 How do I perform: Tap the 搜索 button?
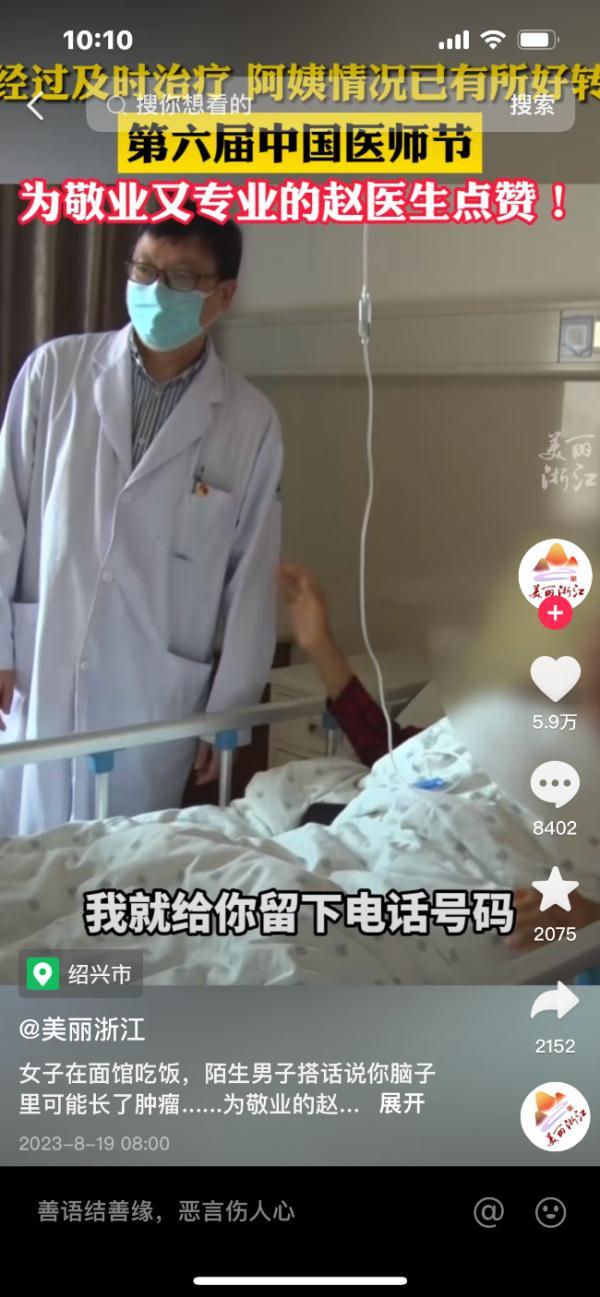pos(532,104)
